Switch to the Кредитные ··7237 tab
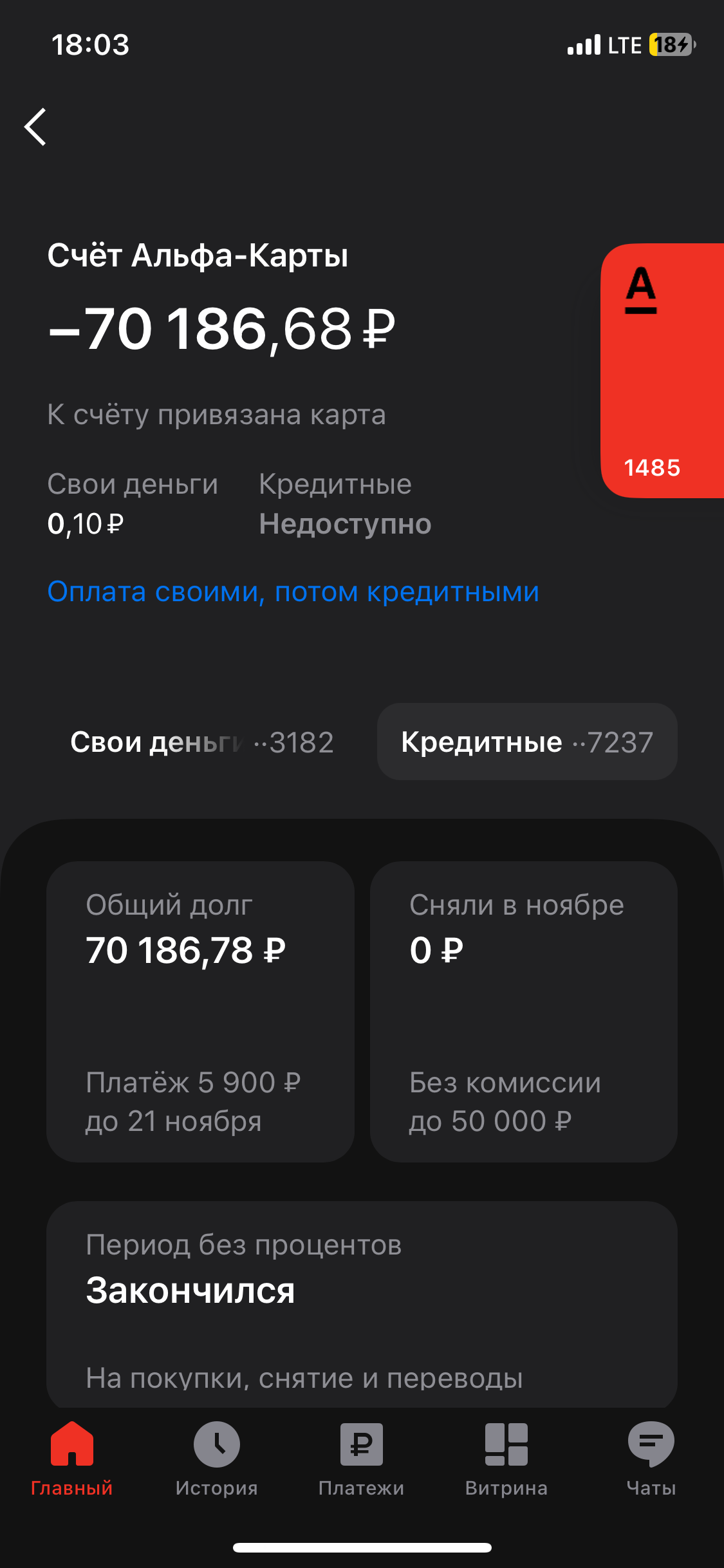This screenshot has width=724, height=1568. coord(527,742)
